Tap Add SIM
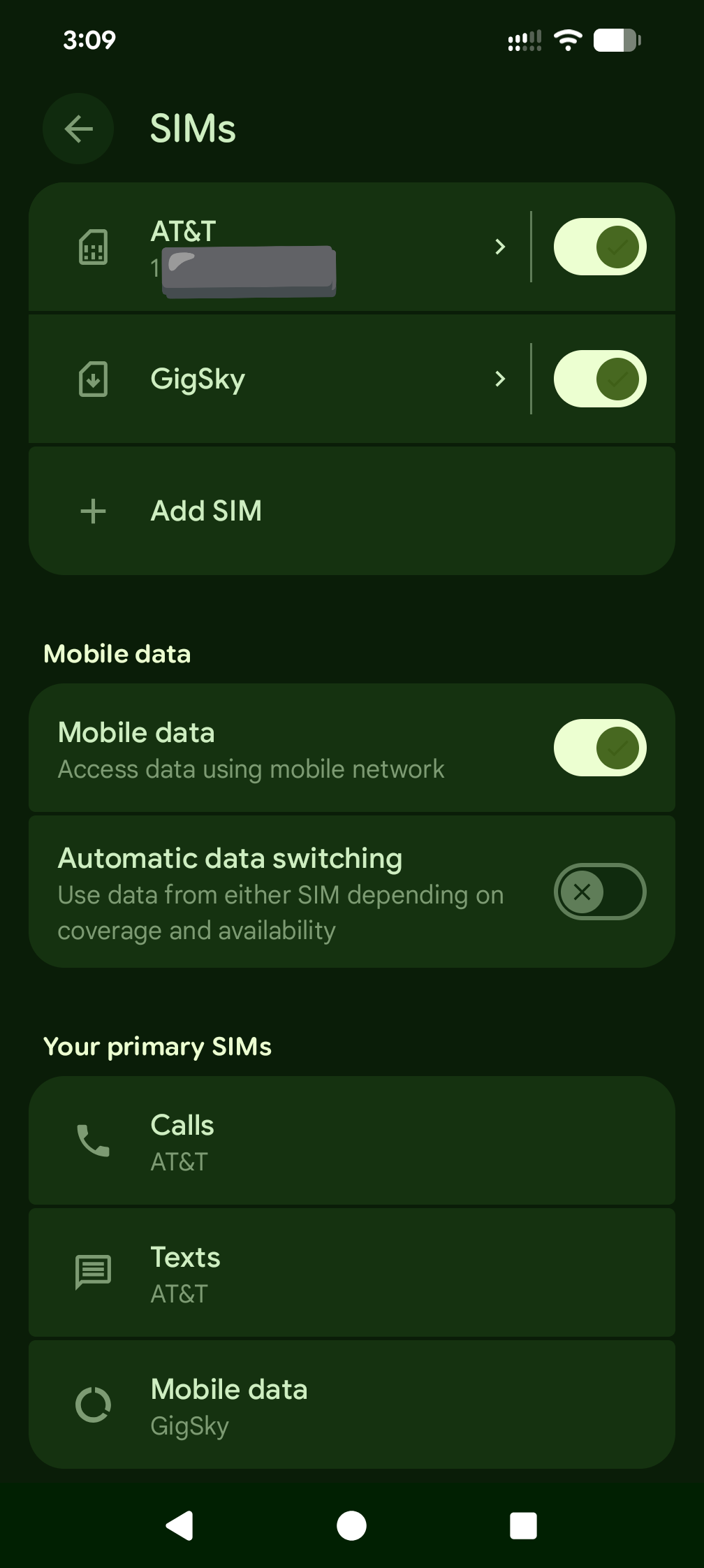The height and width of the screenshot is (1568, 704). click(206, 510)
